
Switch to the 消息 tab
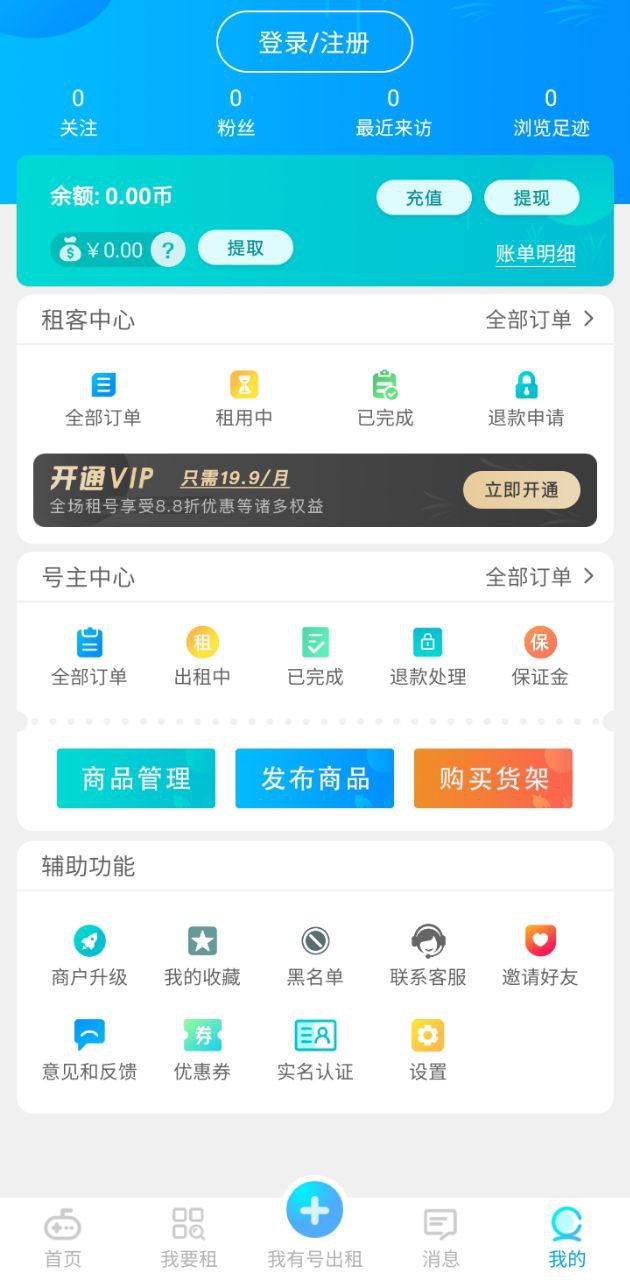point(440,1239)
